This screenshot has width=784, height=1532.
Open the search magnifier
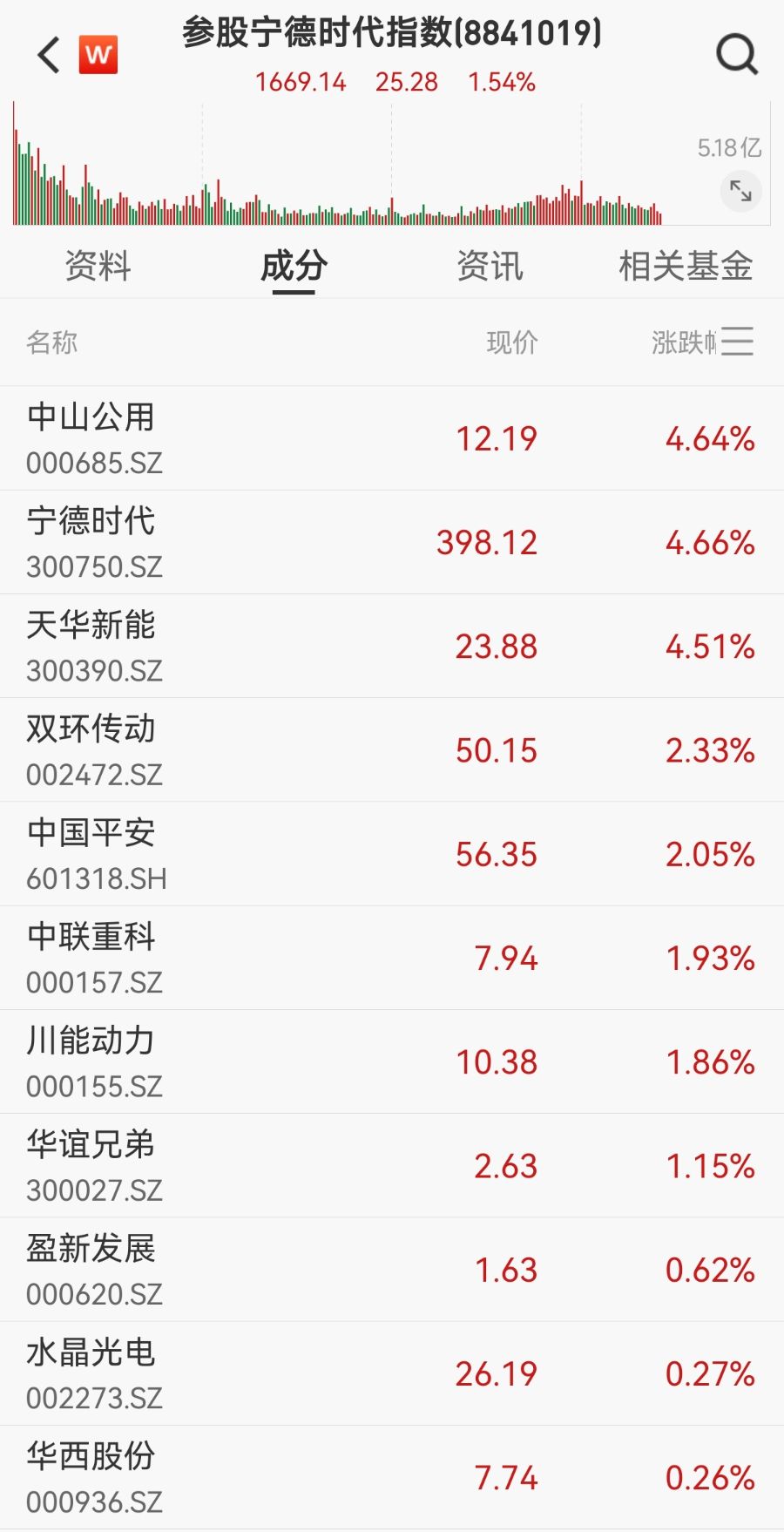pos(737,55)
